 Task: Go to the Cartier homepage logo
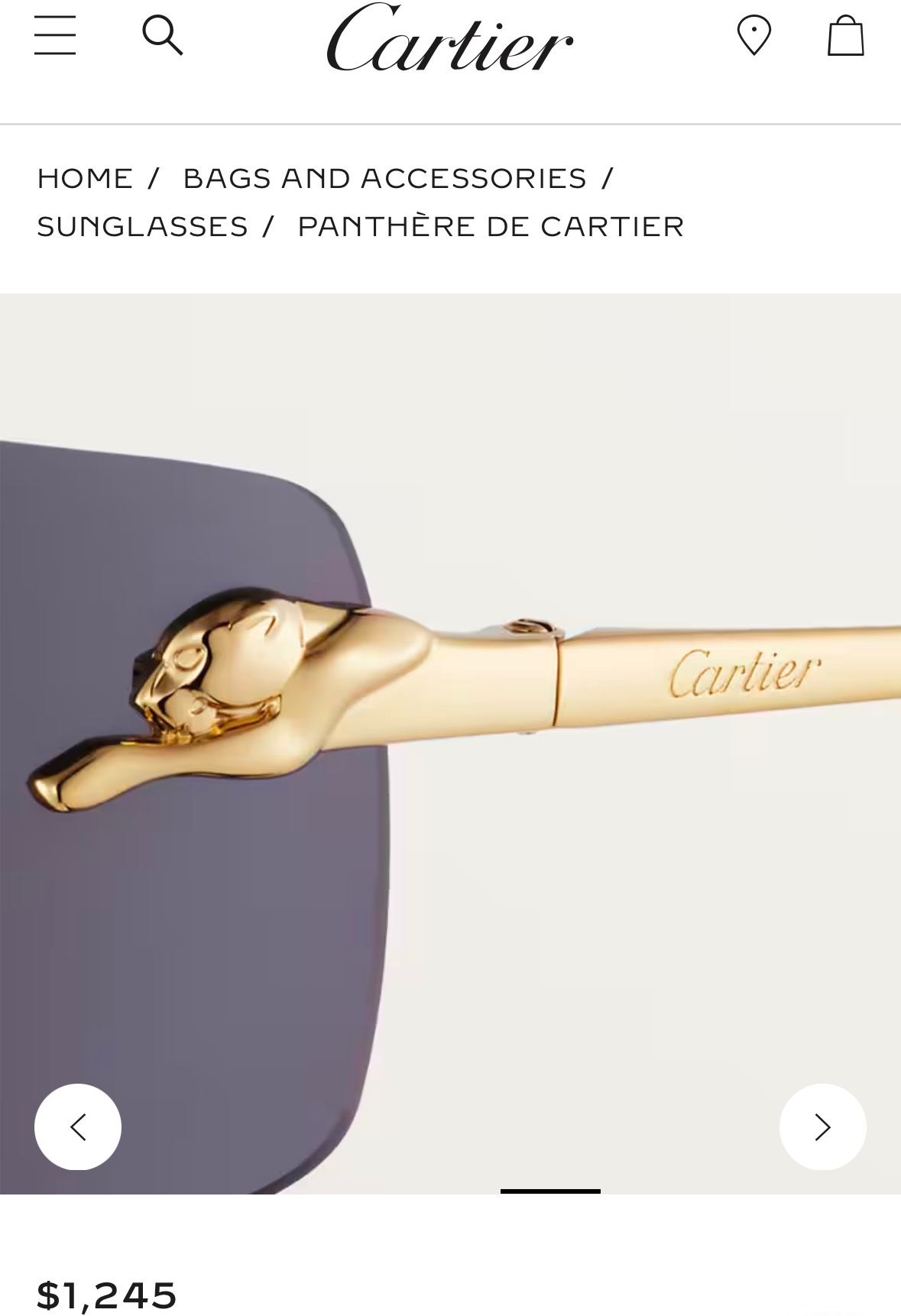coord(449,38)
